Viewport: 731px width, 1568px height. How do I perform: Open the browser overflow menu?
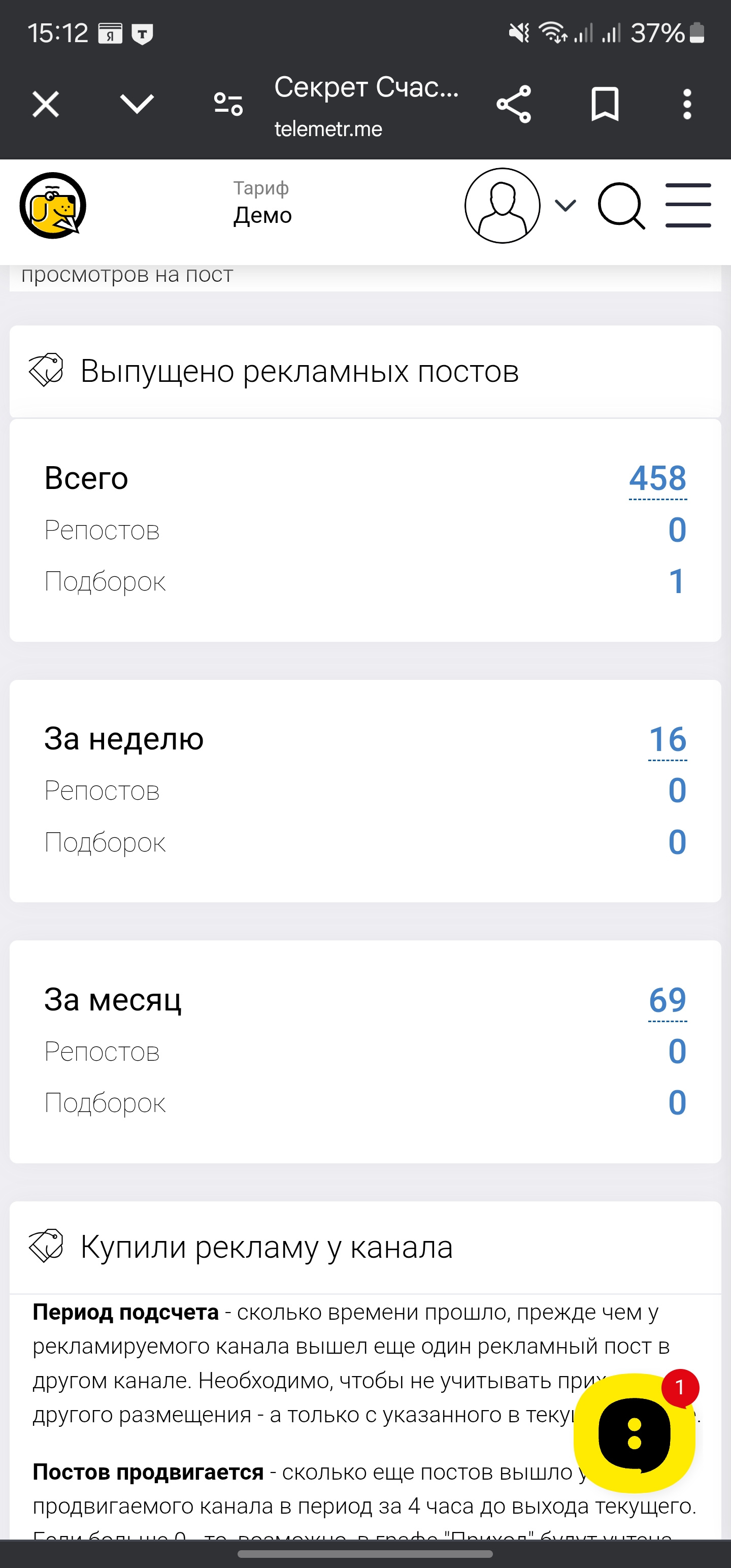point(687,104)
